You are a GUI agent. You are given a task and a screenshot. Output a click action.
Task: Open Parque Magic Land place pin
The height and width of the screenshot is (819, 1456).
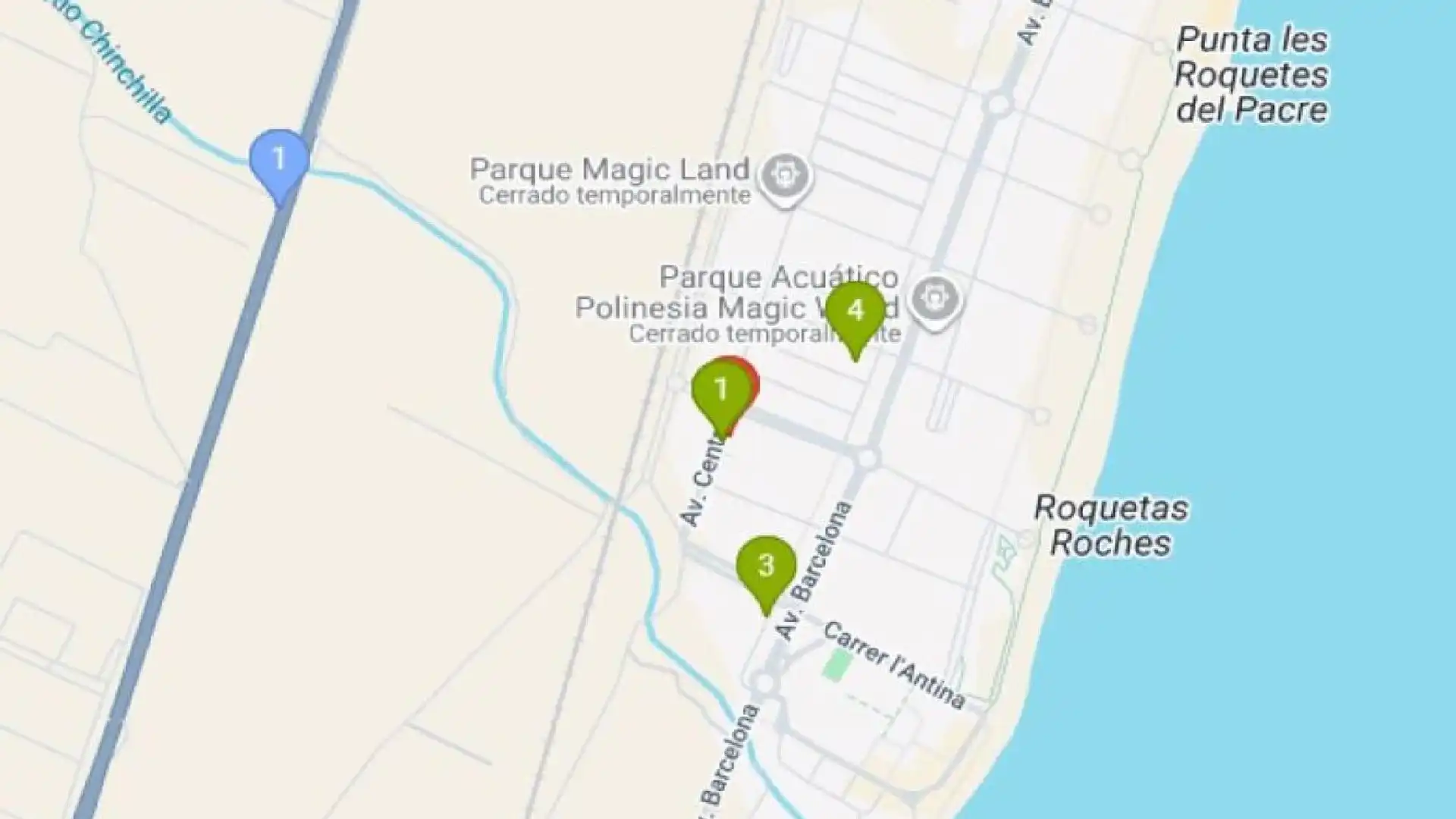click(x=786, y=176)
